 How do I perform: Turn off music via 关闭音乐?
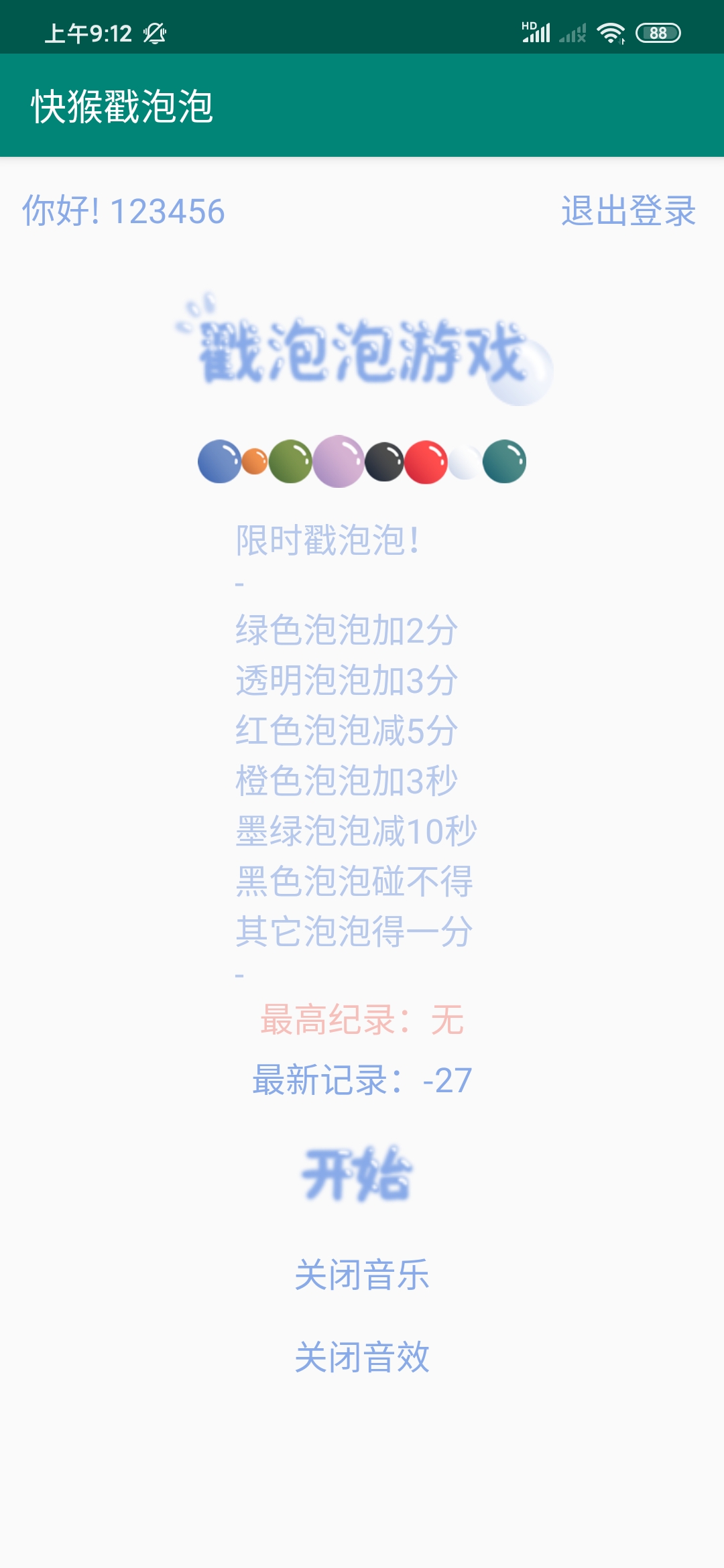tap(362, 1275)
